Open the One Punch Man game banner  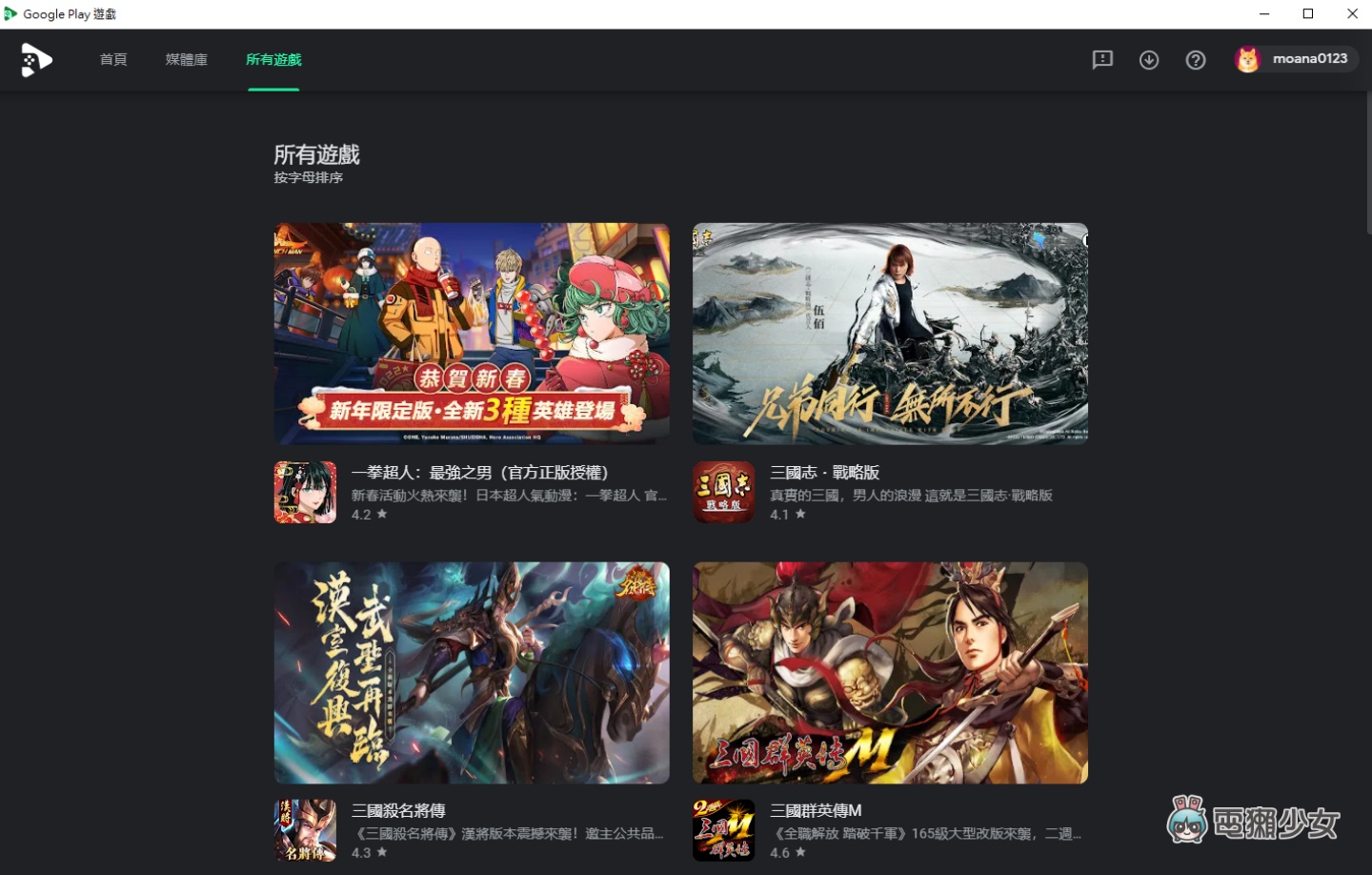[472, 334]
